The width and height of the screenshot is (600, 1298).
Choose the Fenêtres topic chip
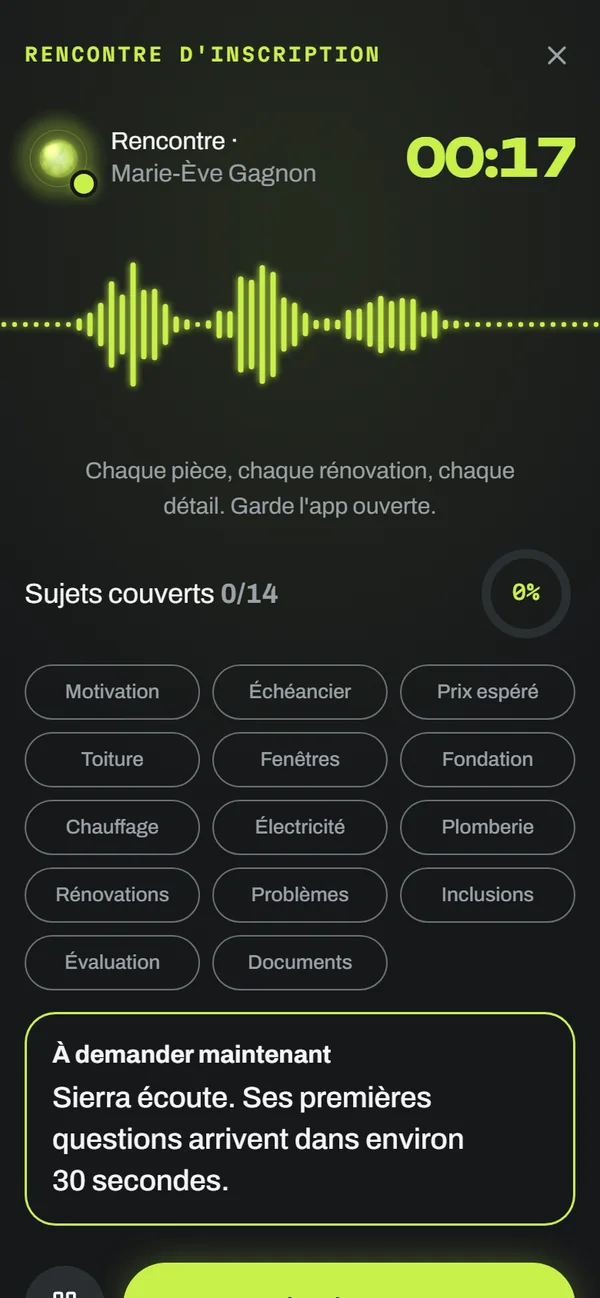(x=300, y=760)
